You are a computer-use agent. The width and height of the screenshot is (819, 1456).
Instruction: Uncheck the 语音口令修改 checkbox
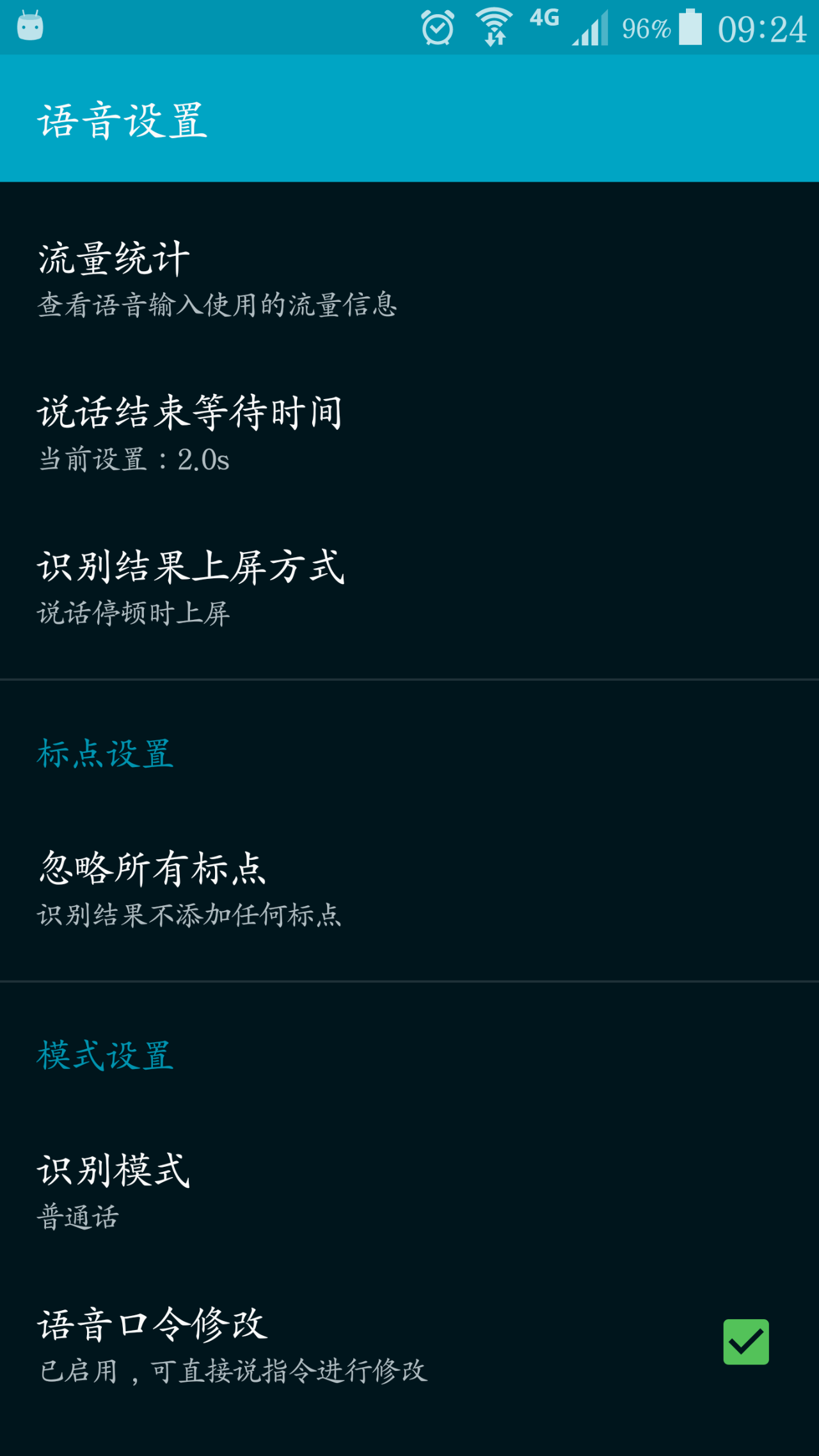click(x=745, y=1341)
